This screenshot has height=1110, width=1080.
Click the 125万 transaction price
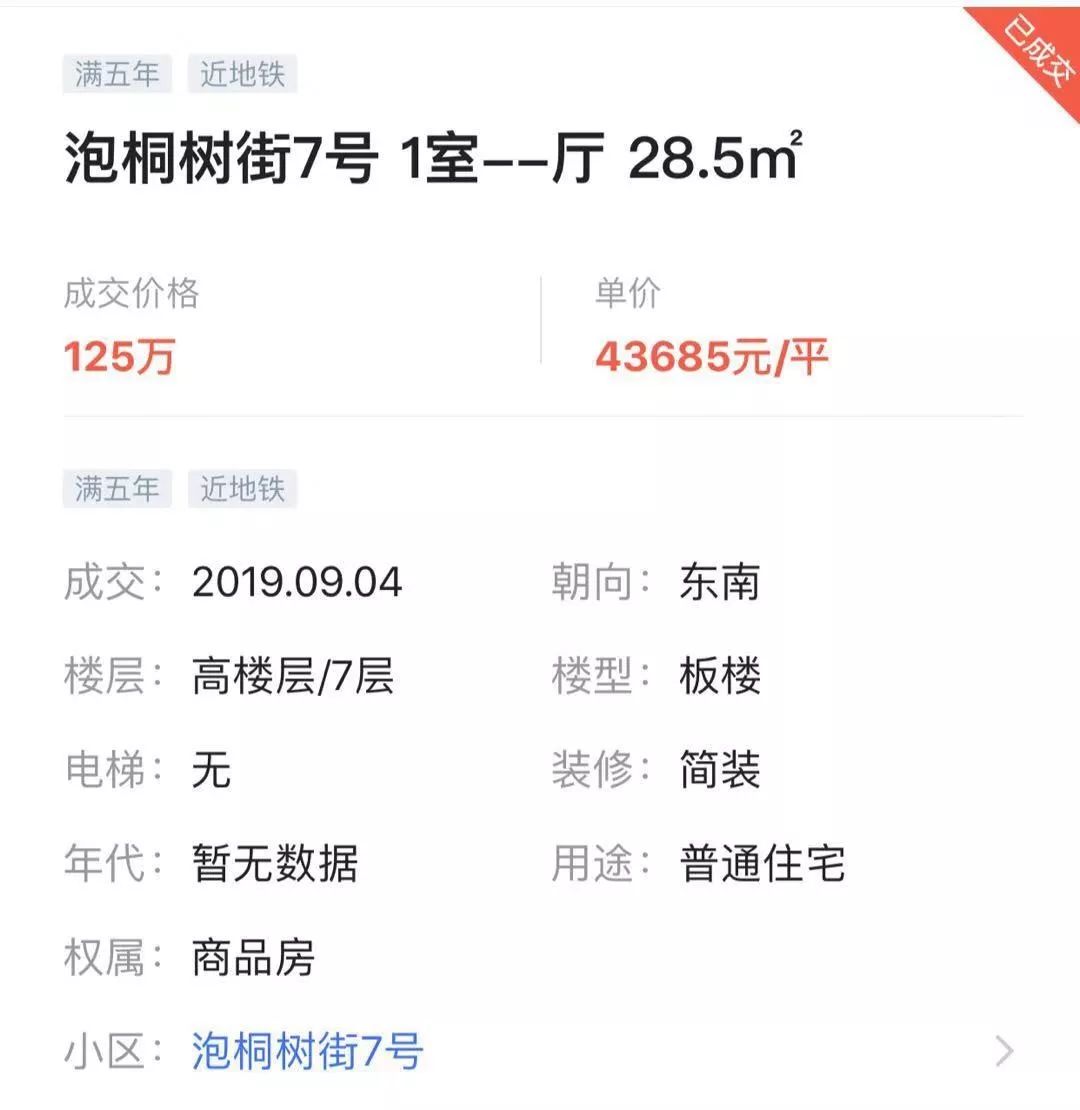(119, 357)
